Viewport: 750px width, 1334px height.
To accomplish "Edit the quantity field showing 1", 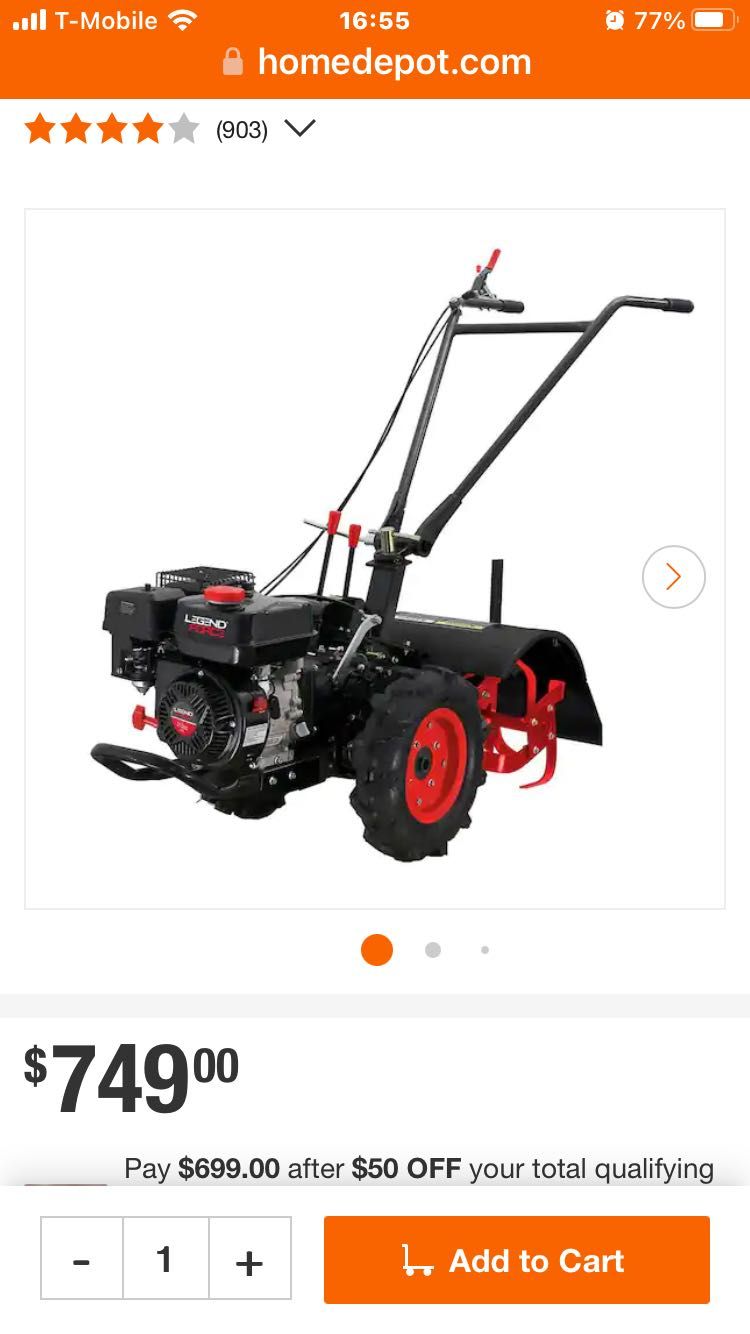I will (x=165, y=1259).
